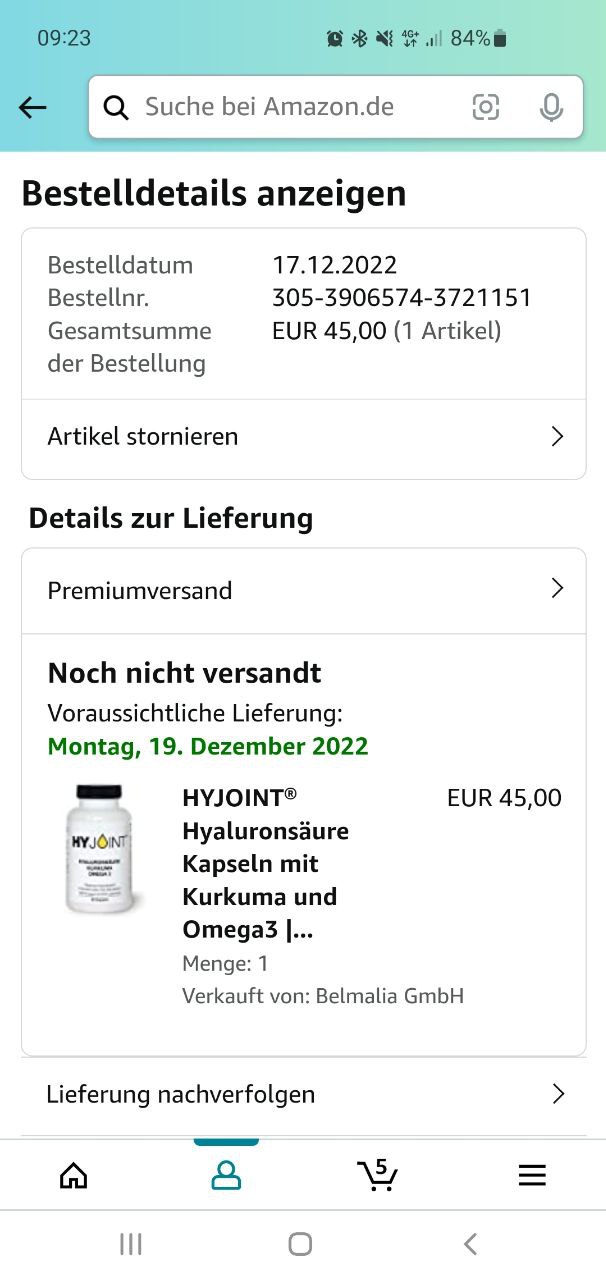Tap the system home button
606x1280 pixels.
tap(300, 1244)
